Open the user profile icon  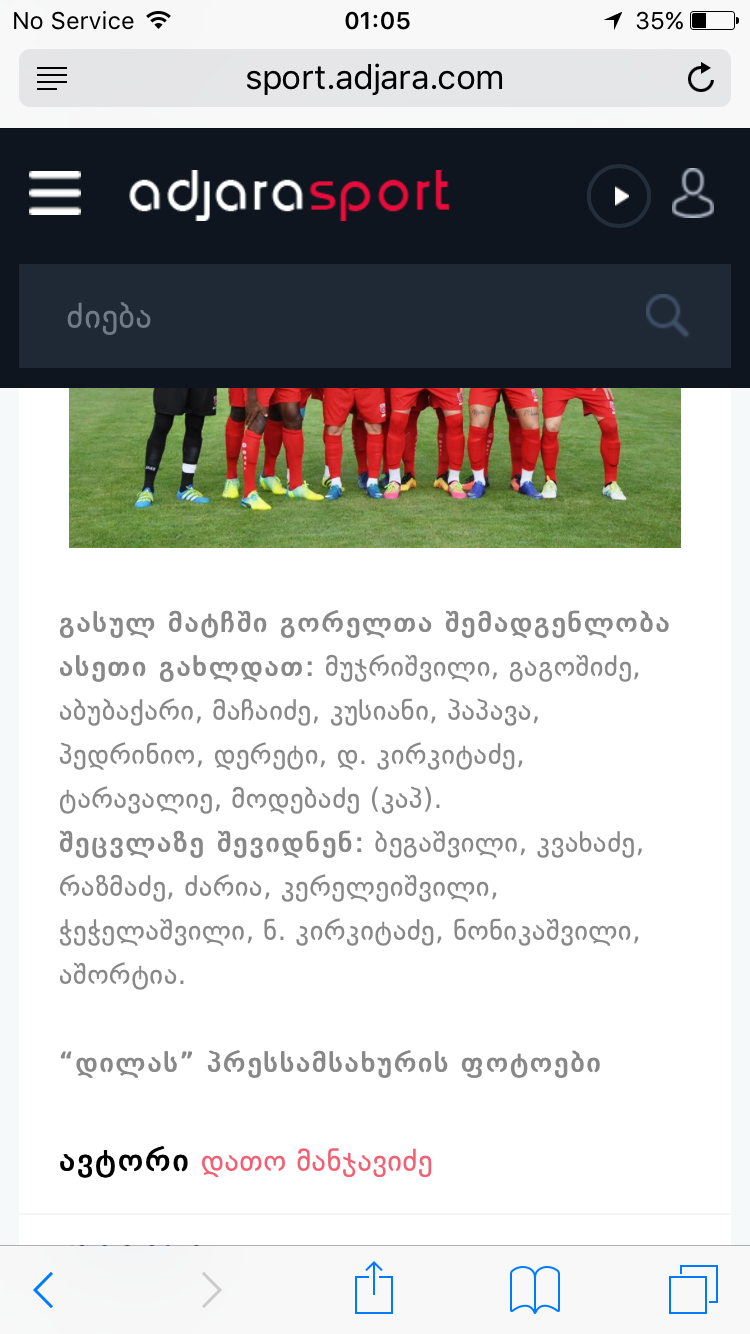(x=692, y=194)
